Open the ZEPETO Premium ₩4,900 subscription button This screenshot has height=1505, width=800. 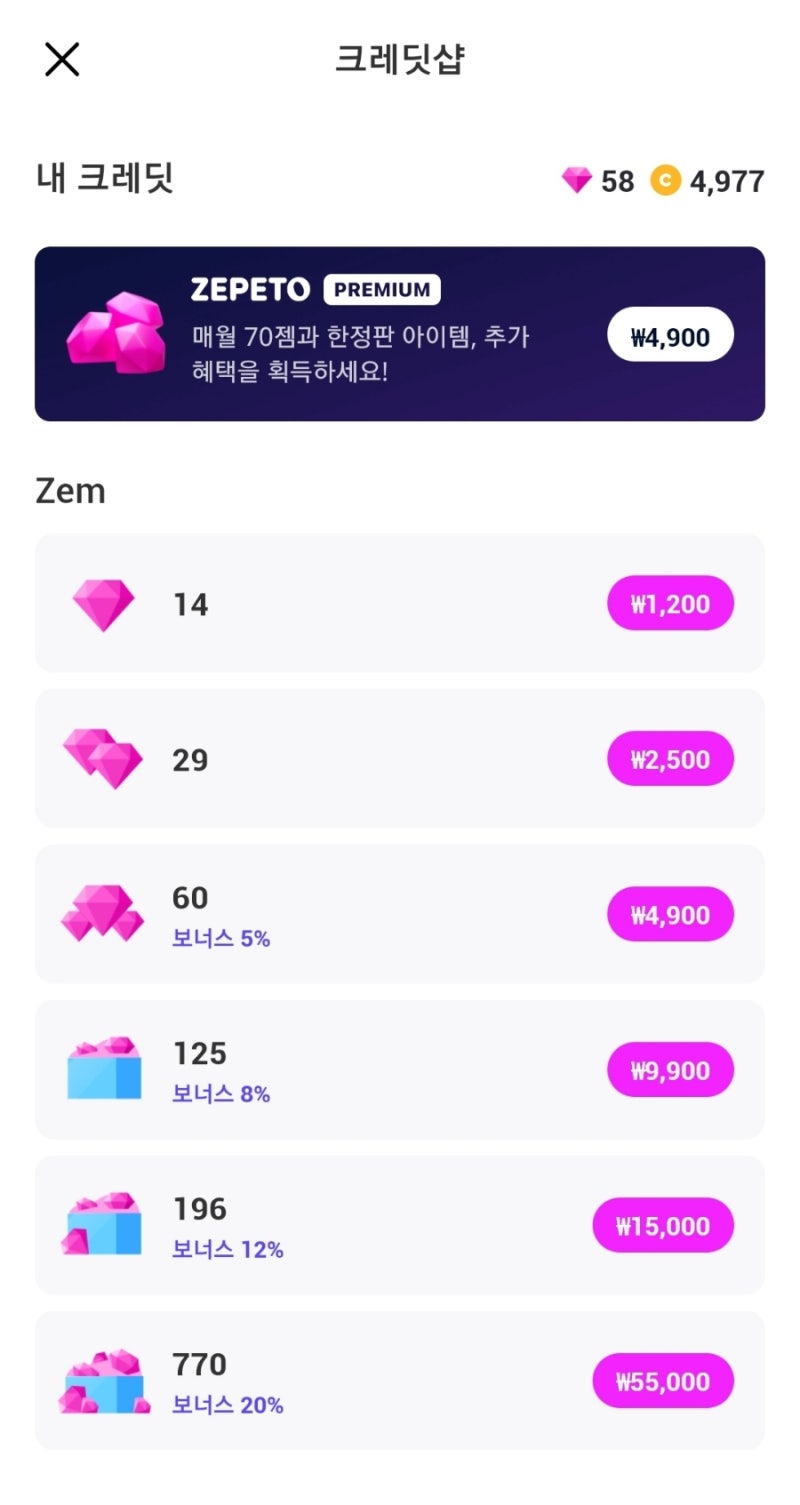click(x=670, y=335)
